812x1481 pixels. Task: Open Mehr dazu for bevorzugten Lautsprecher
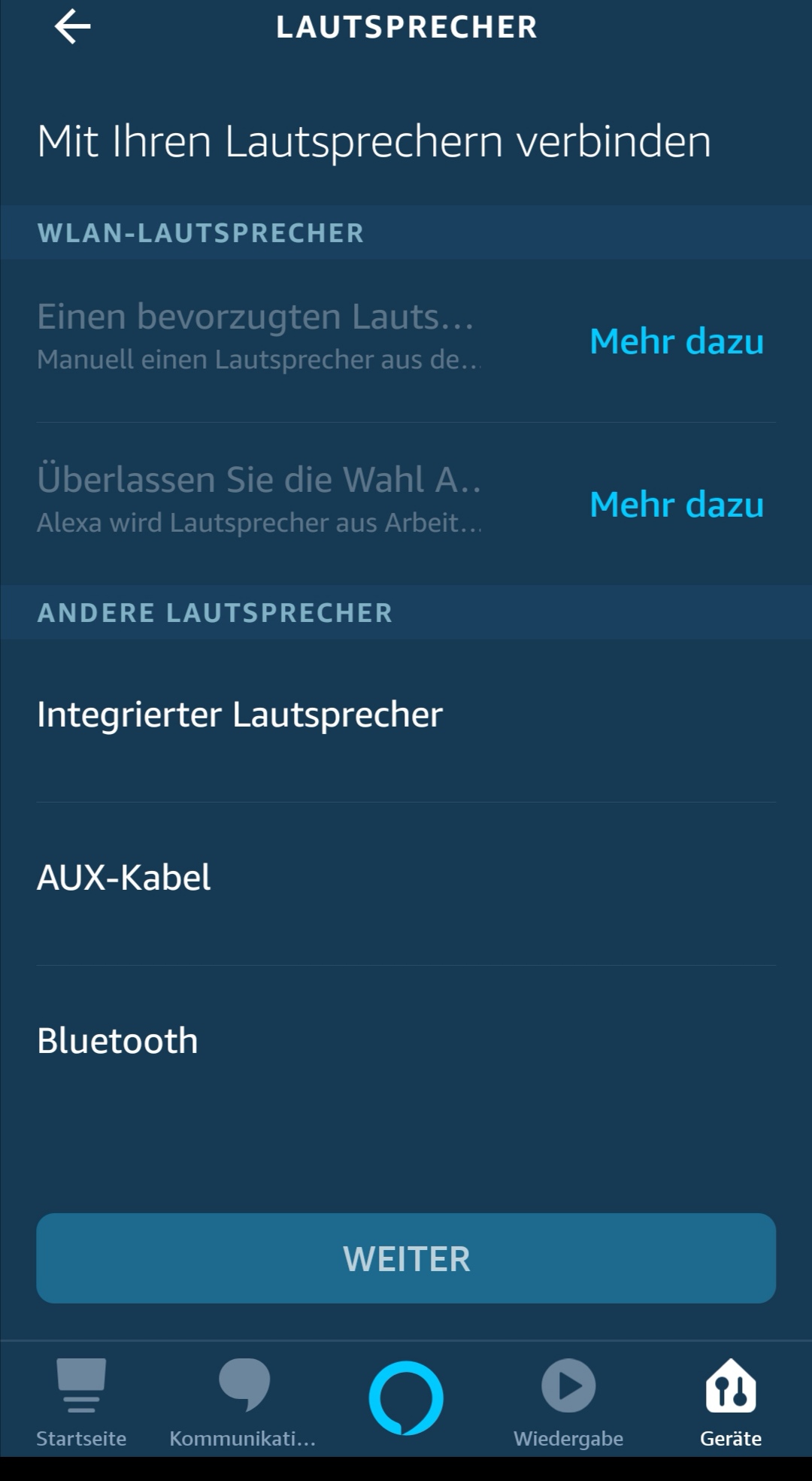point(676,341)
